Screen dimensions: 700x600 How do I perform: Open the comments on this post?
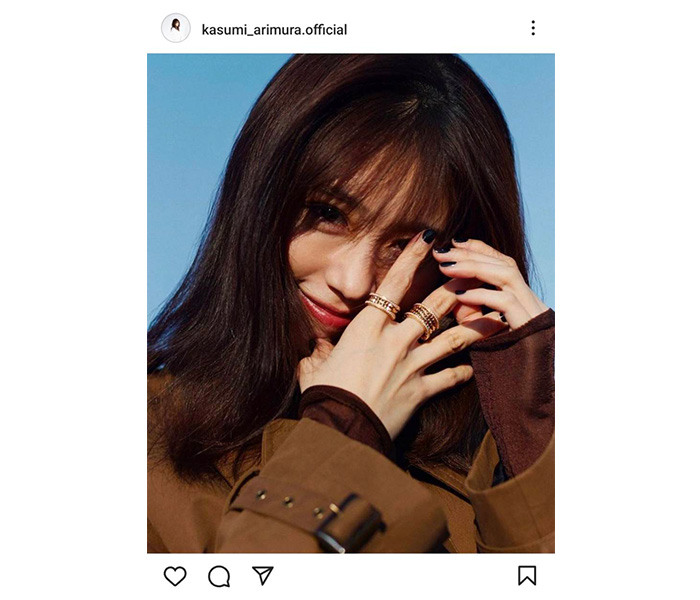pos(218,576)
